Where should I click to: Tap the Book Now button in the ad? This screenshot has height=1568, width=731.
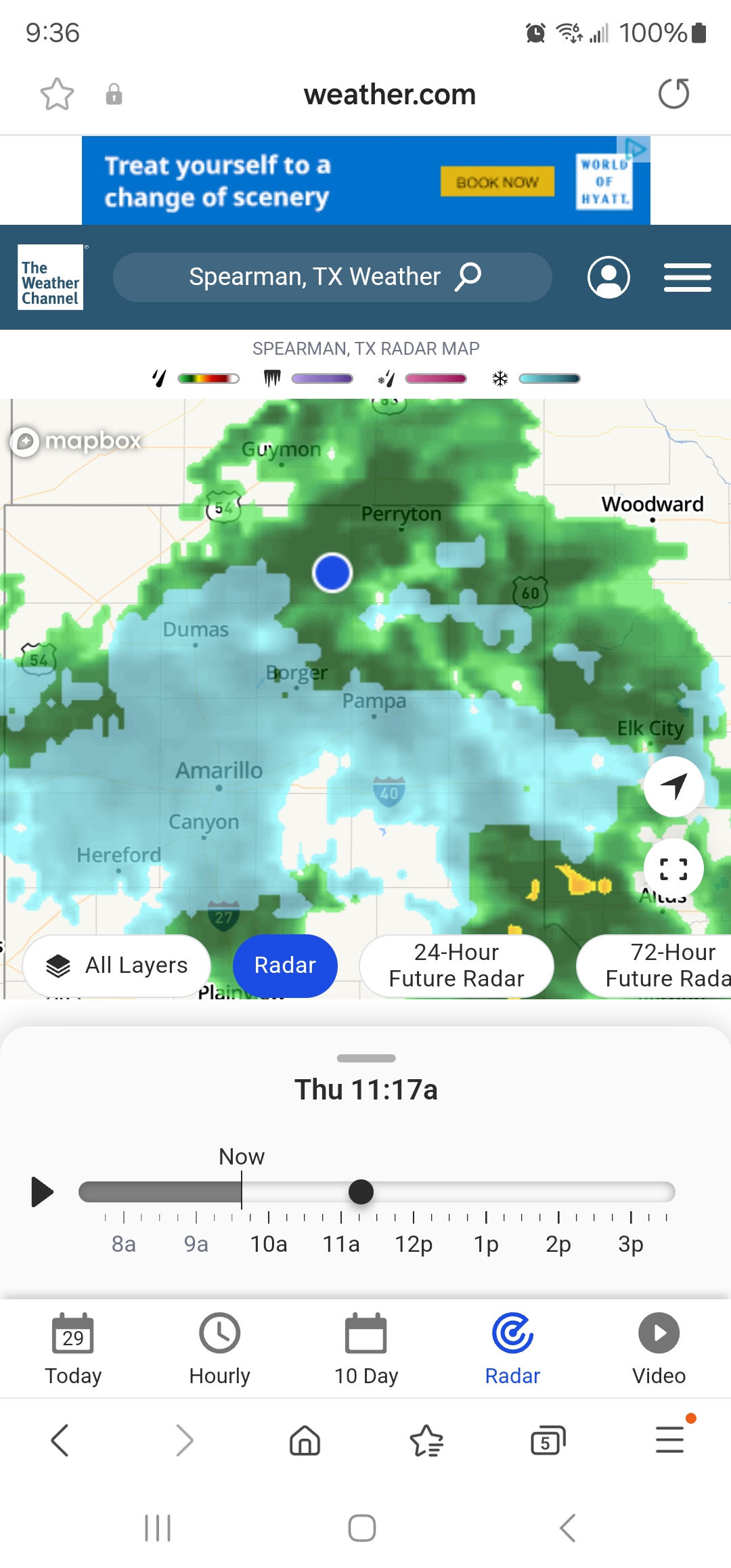click(497, 182)
